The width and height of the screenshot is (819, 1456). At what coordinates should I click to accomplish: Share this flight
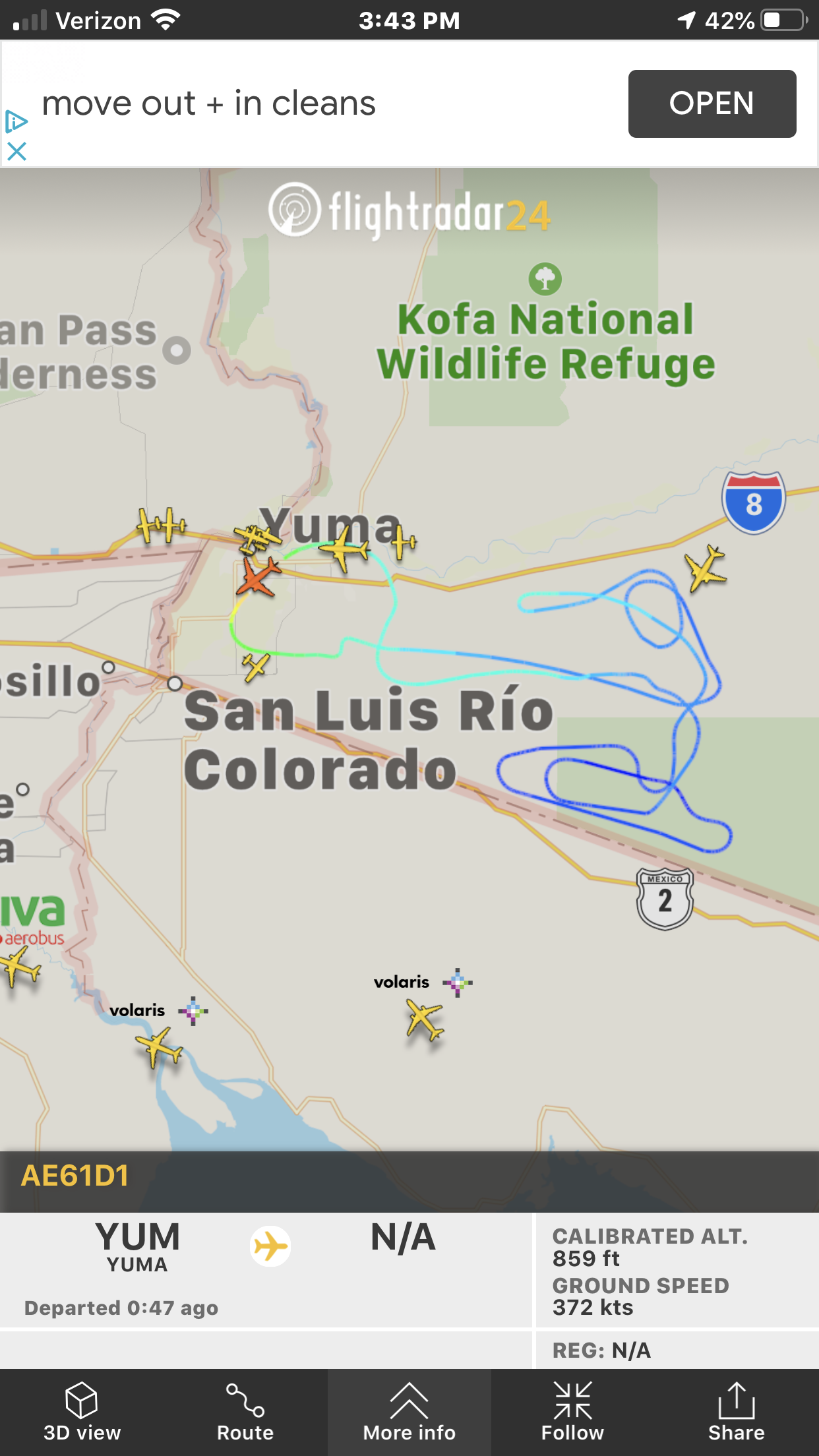coord(736,1412)
